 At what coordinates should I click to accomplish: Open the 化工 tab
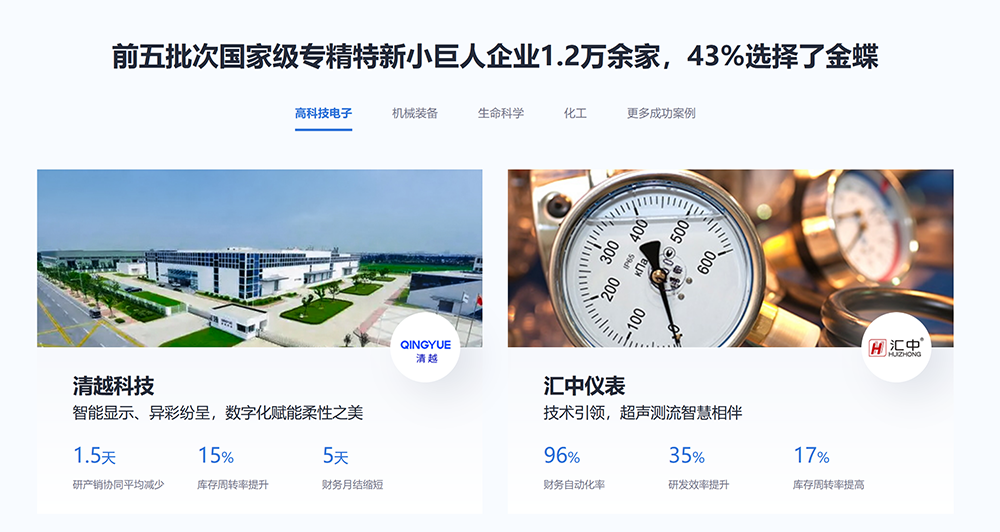pyautogui.click(x=575, y=114)
